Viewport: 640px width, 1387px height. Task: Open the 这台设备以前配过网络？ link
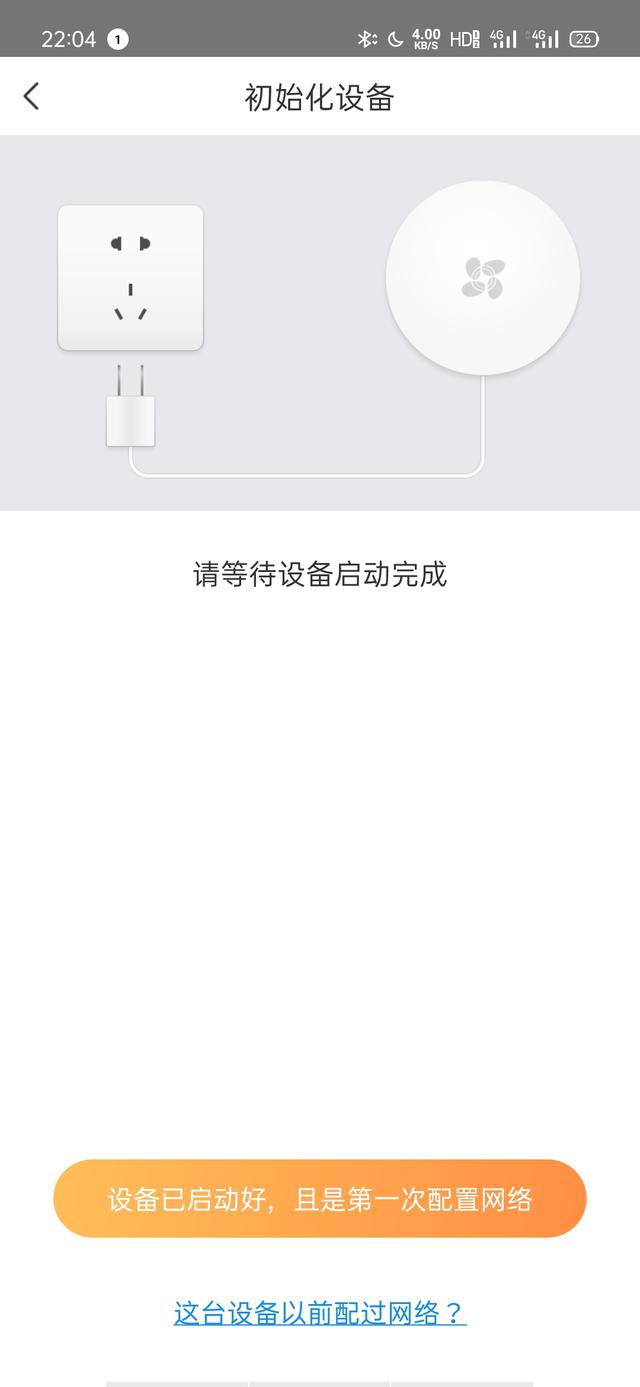[x=320, y=1312]
